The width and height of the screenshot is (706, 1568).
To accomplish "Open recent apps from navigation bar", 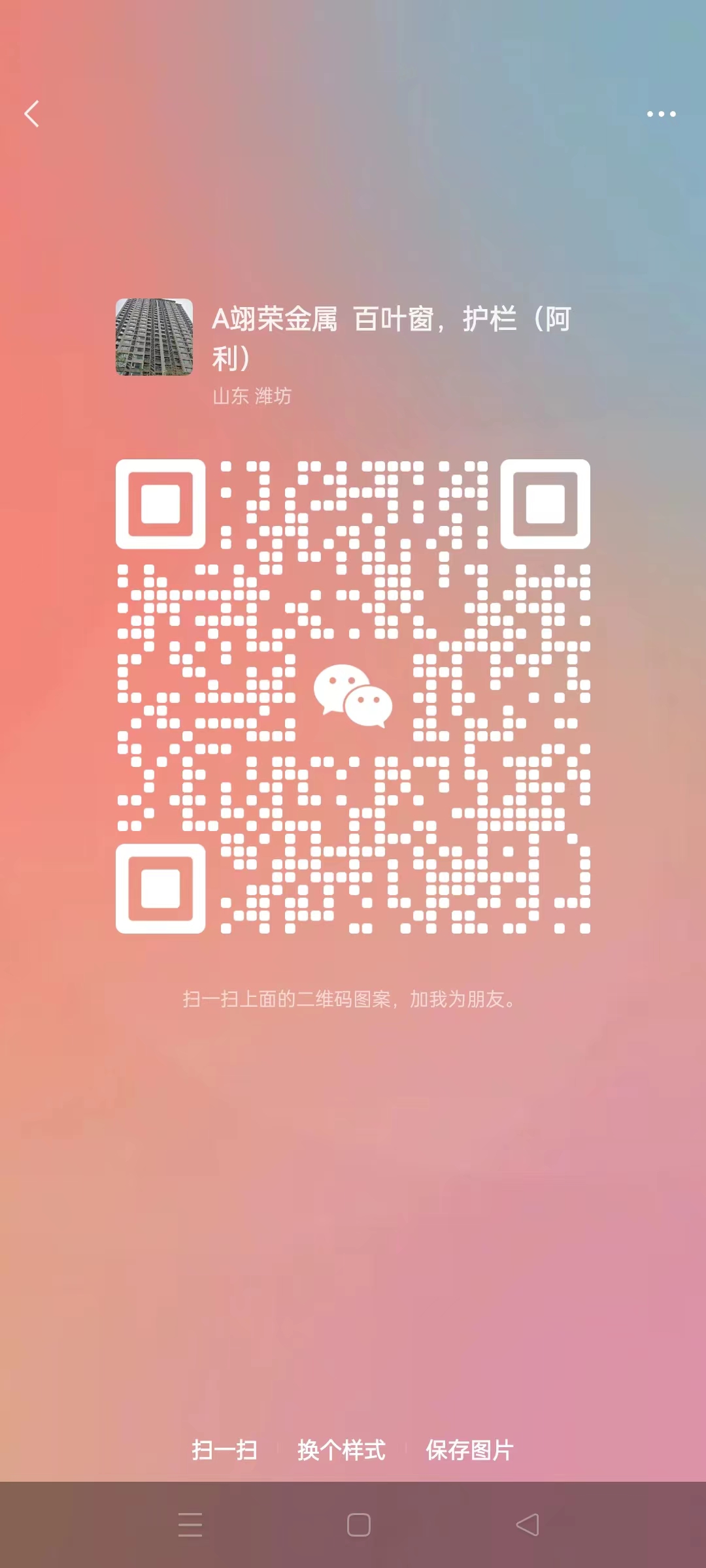I will coord(190,1525).
